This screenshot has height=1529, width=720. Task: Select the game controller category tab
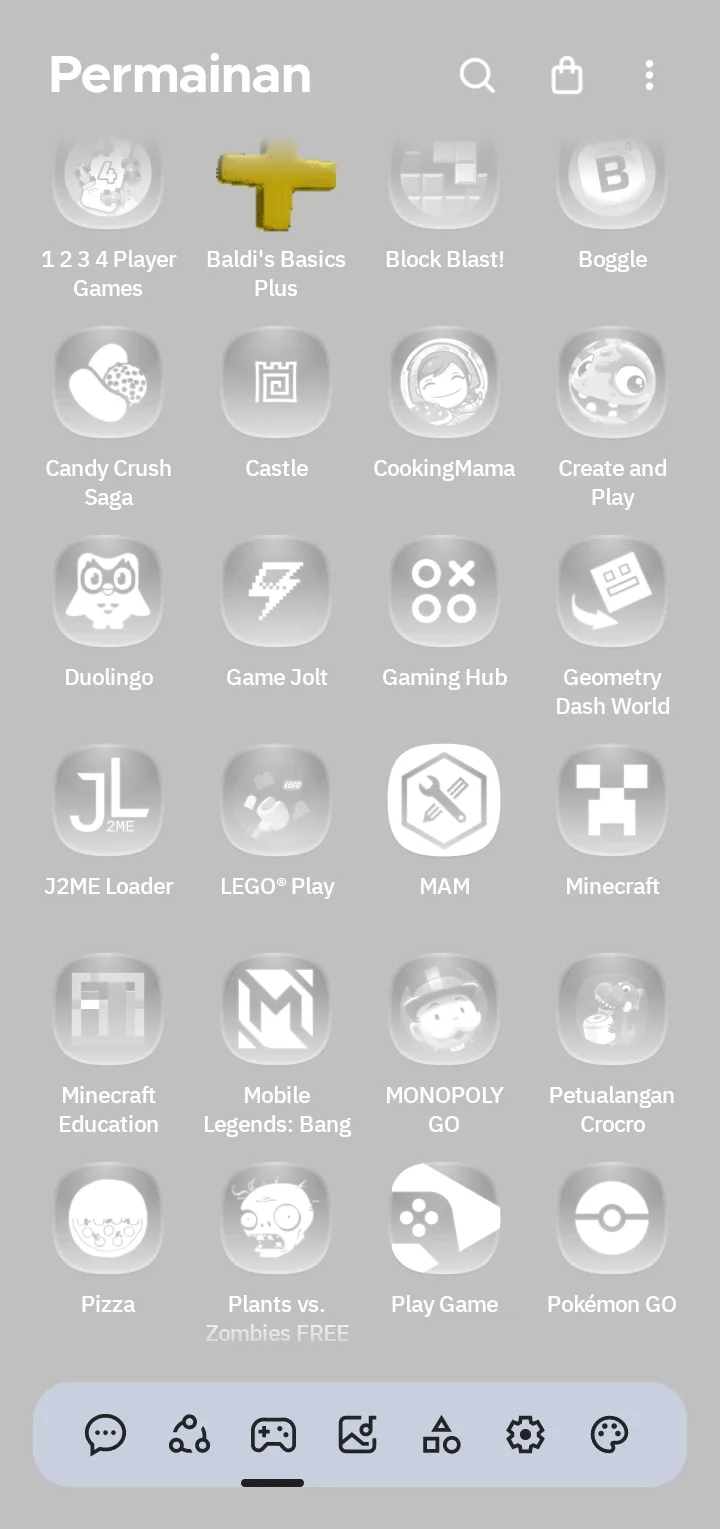(x=273, y=1435)
